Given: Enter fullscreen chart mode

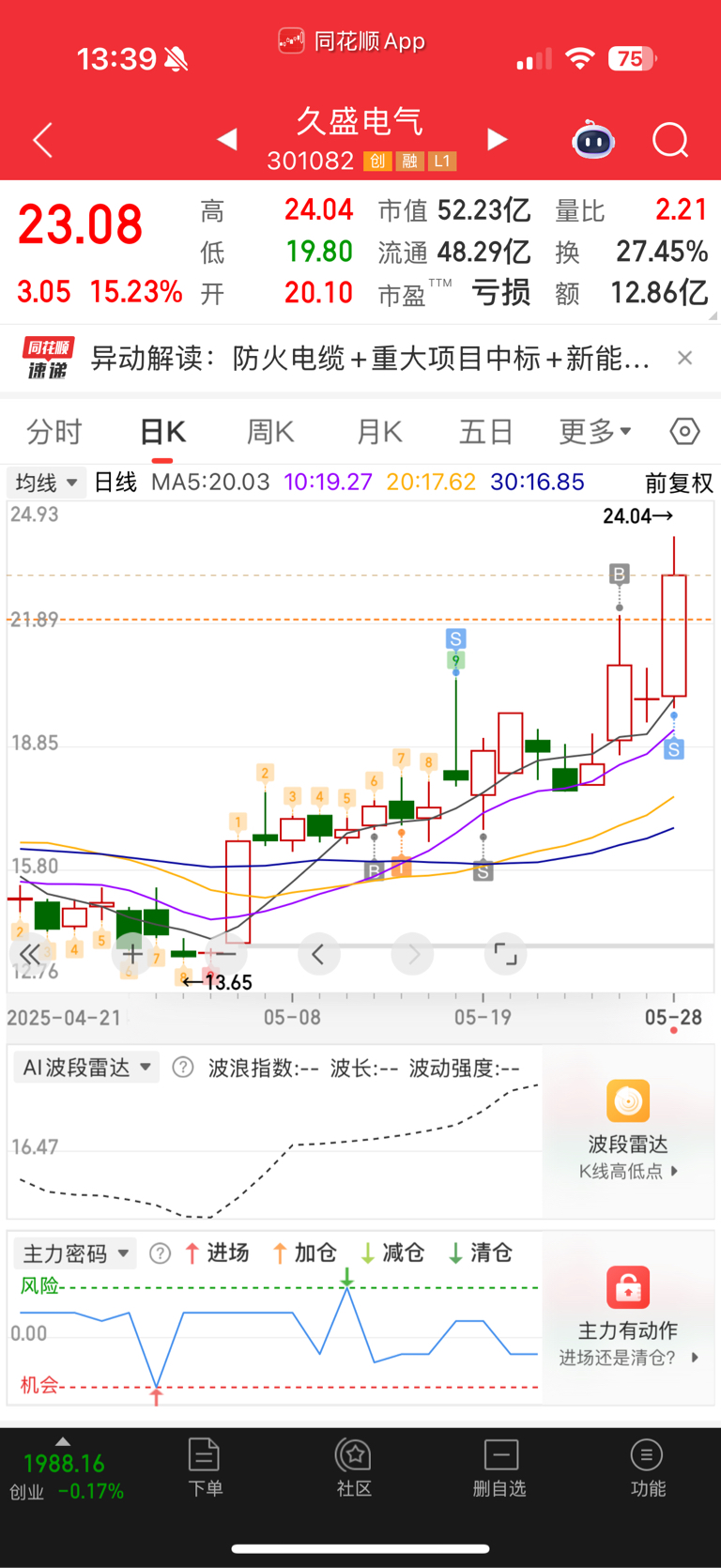Looking at the screenshot, I should tap(505, 955).
